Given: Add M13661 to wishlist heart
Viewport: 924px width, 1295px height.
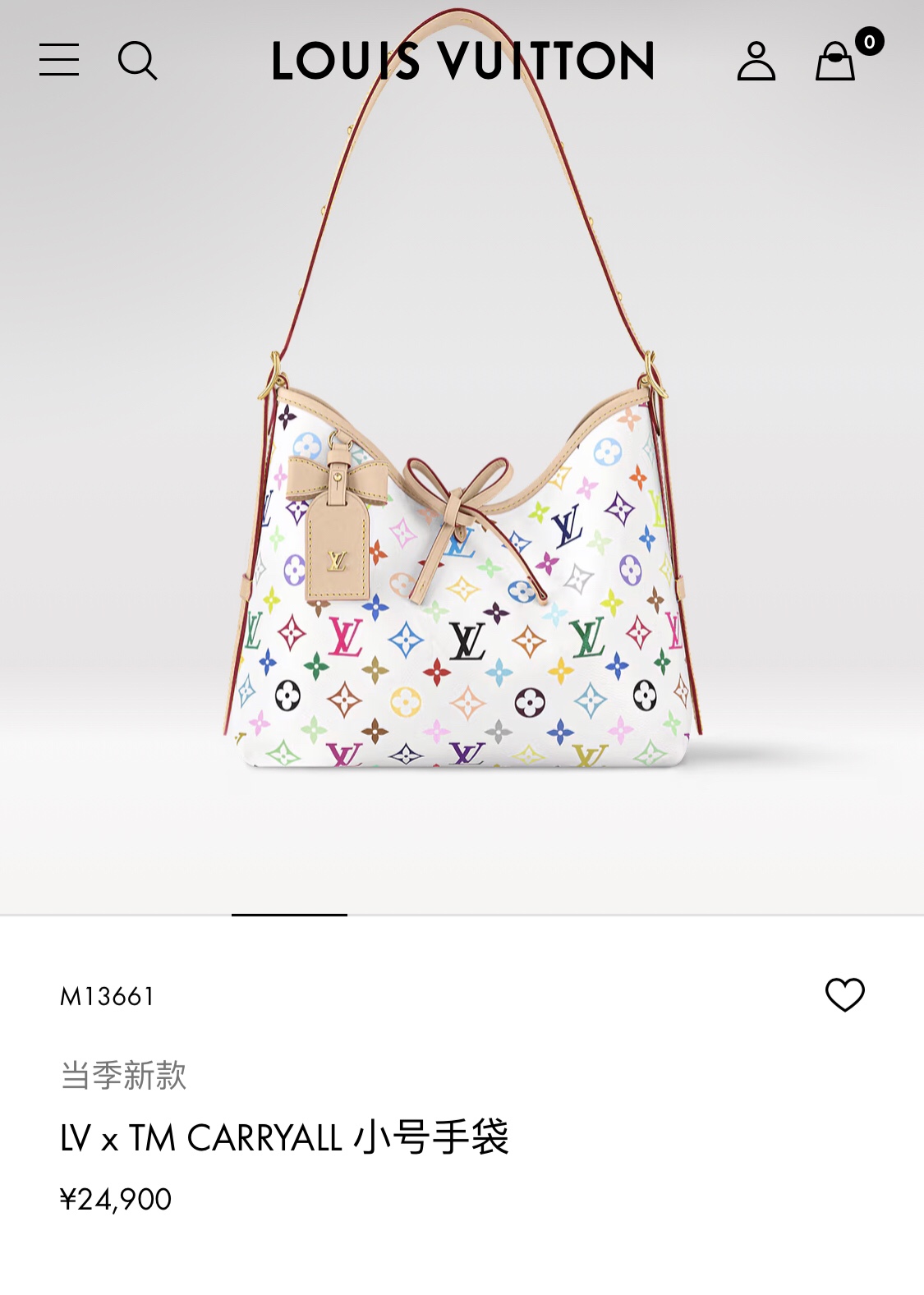Looking at the screenshot, I should tap(844, 994).
